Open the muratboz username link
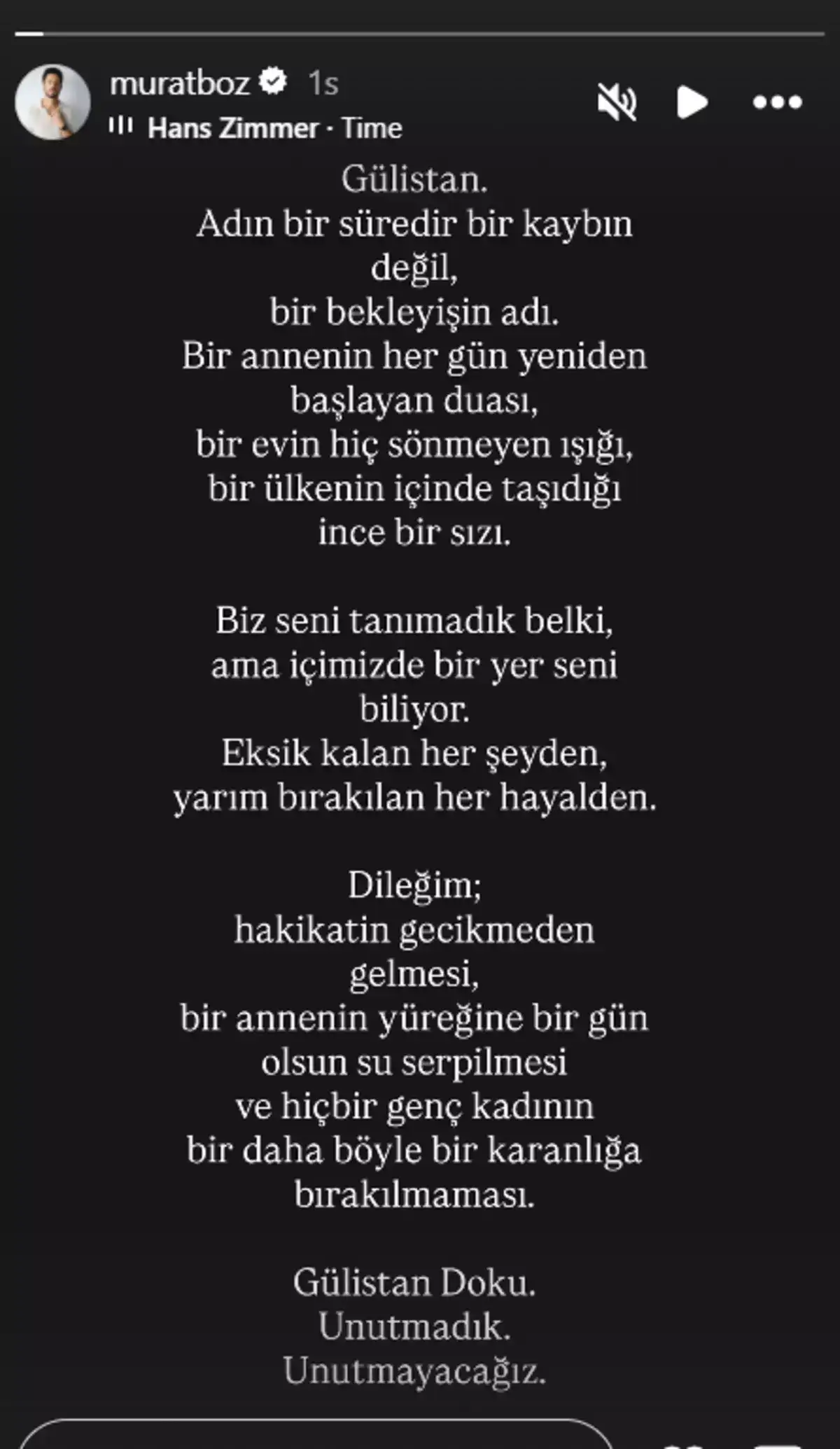840x1449 pixels. (180, 83)
